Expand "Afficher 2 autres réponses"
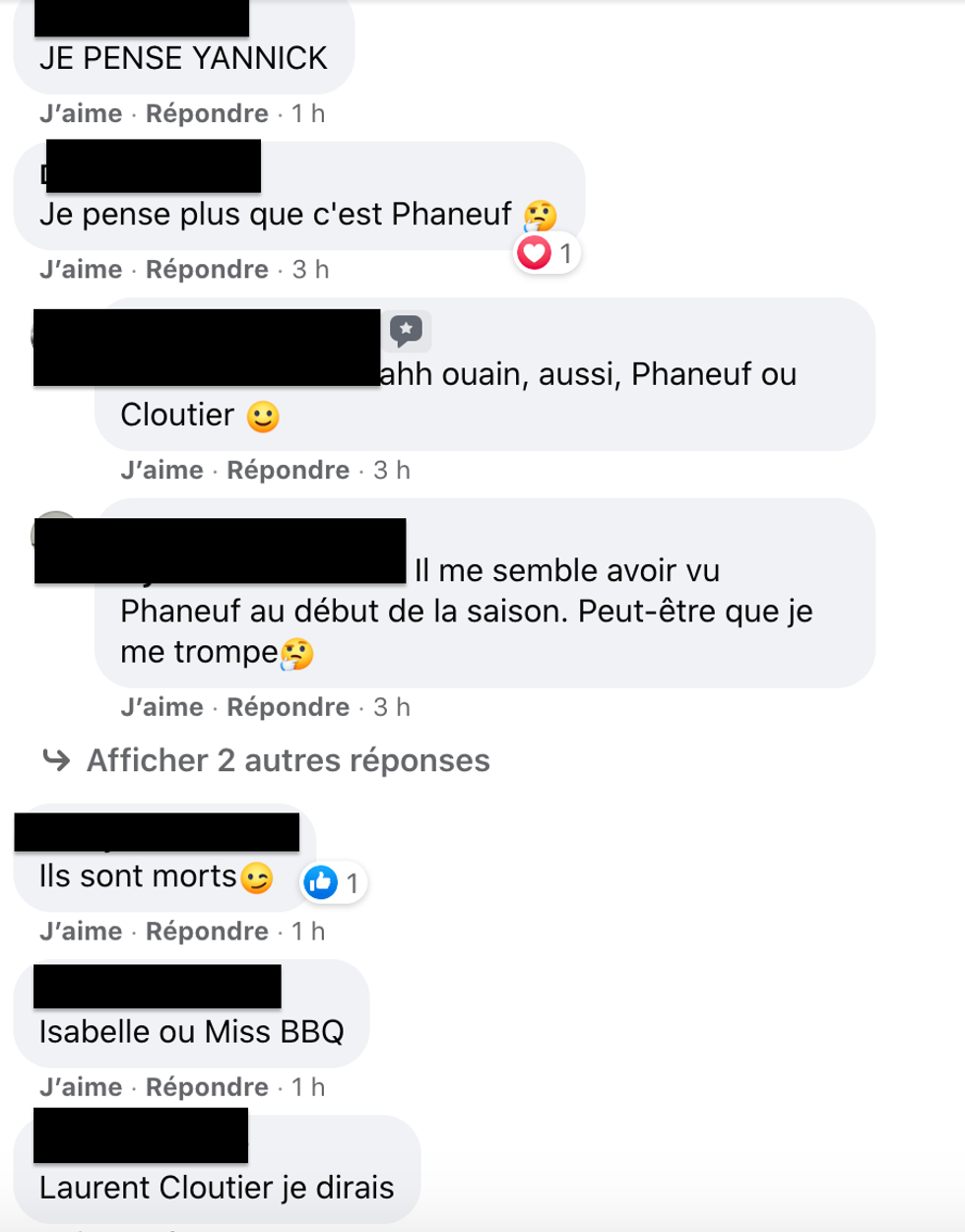This screenshot has width=965, height=1232. point(288,761)
